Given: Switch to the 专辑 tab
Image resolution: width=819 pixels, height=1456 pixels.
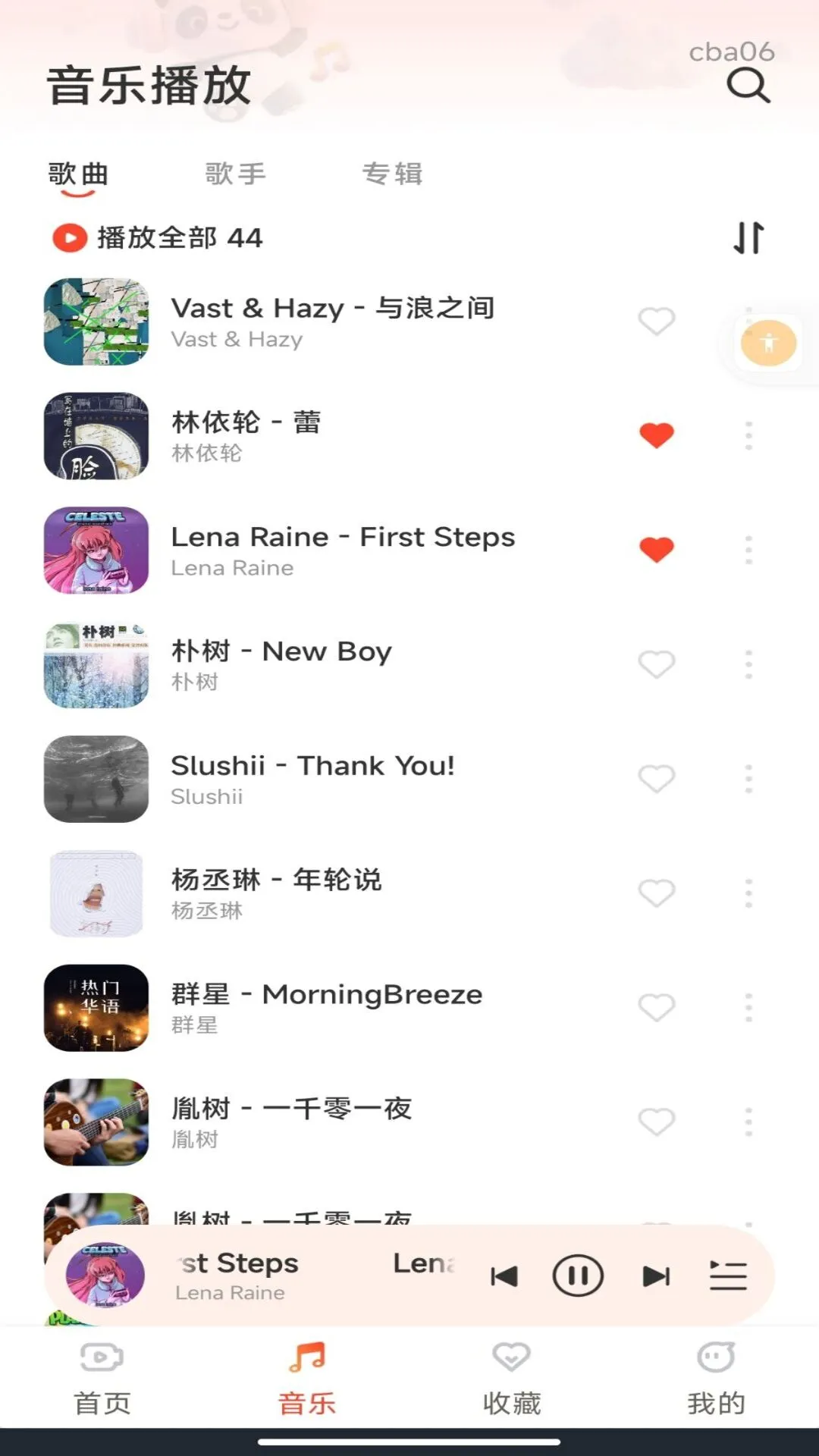Looking at the screenshot, I should tap(394, 174).
